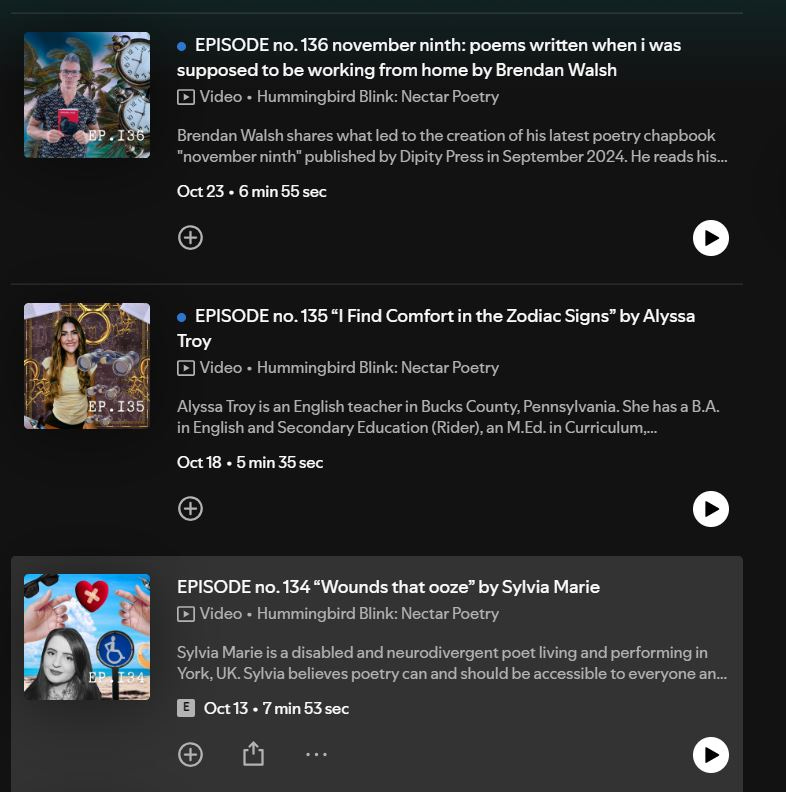Add Episode 136 to your library
Viewport: 786px width, 792px height.
click(190, 238)
